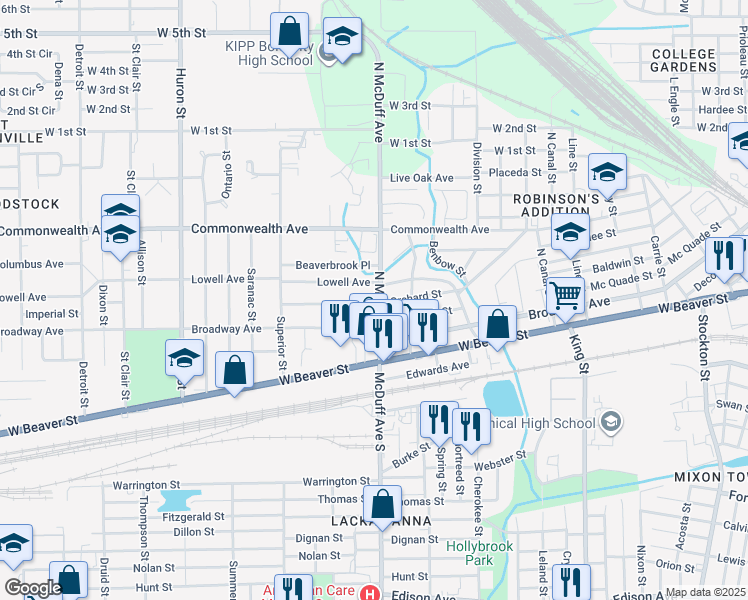Select the restaurant marker above Webster St
This screenshot has width=748, height=600.
point(471,427)
